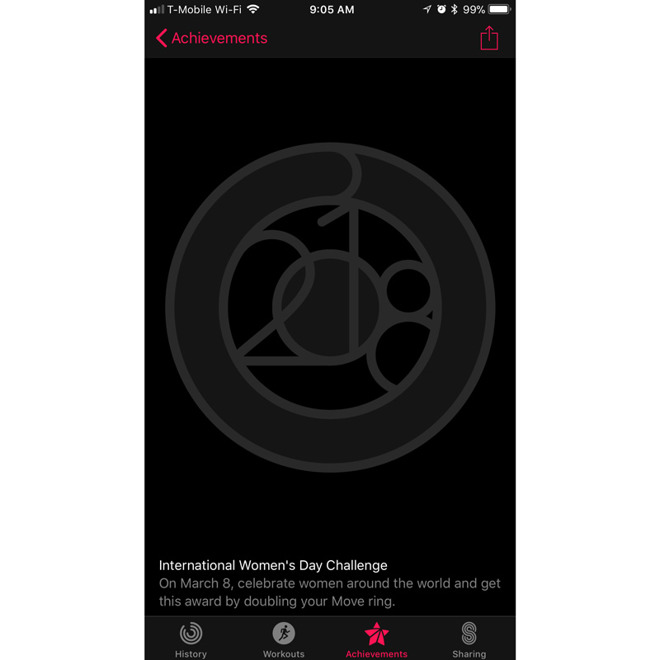Switch to the History tab
Viewport: 660px width, 660px height.
(x=191, y=638)
